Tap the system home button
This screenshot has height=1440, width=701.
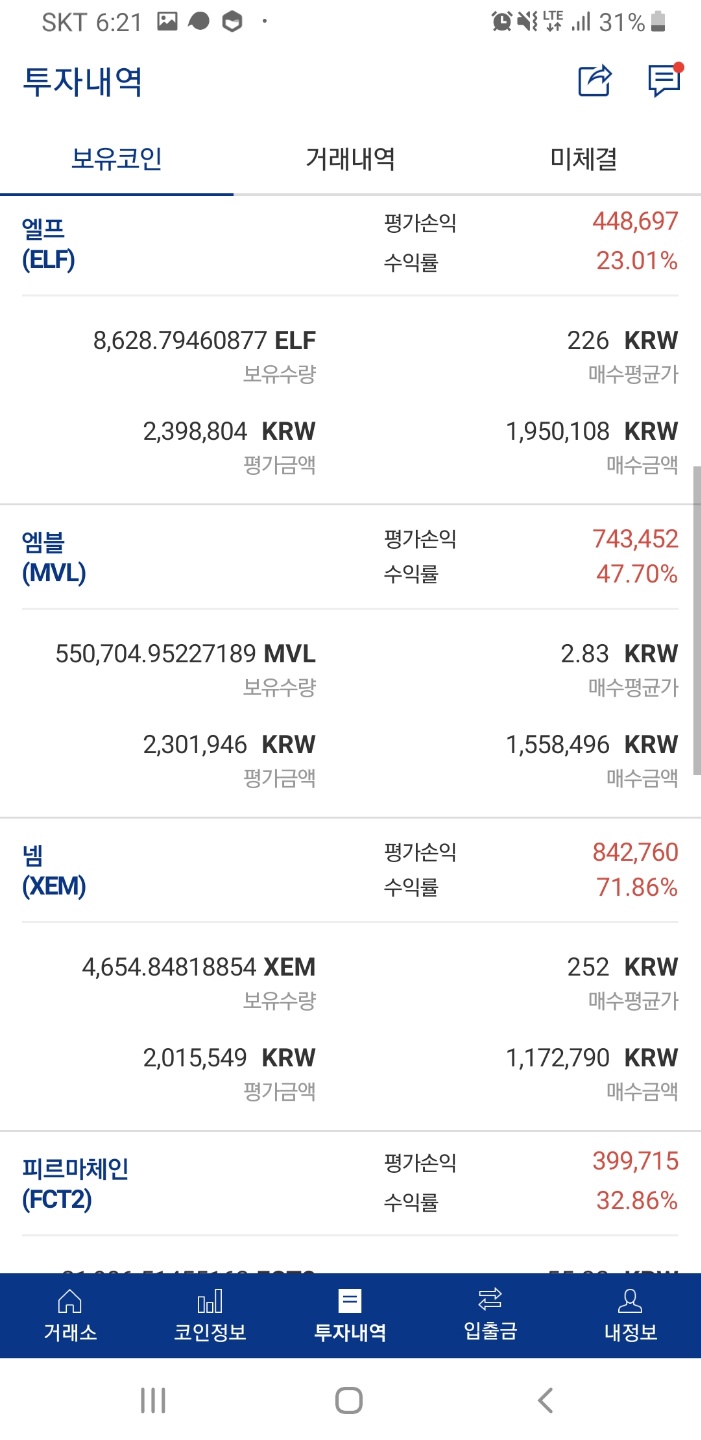click(x=349, y=1400)
